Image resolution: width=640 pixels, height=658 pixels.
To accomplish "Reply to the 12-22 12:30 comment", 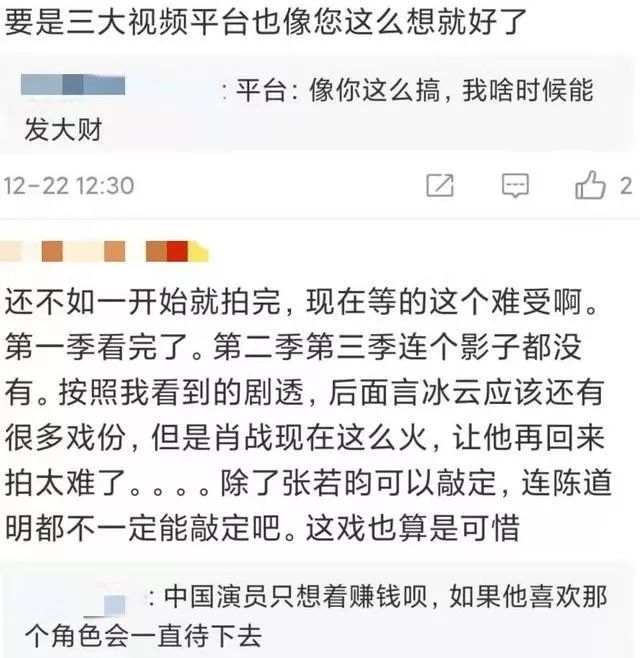I will [515, 185].
